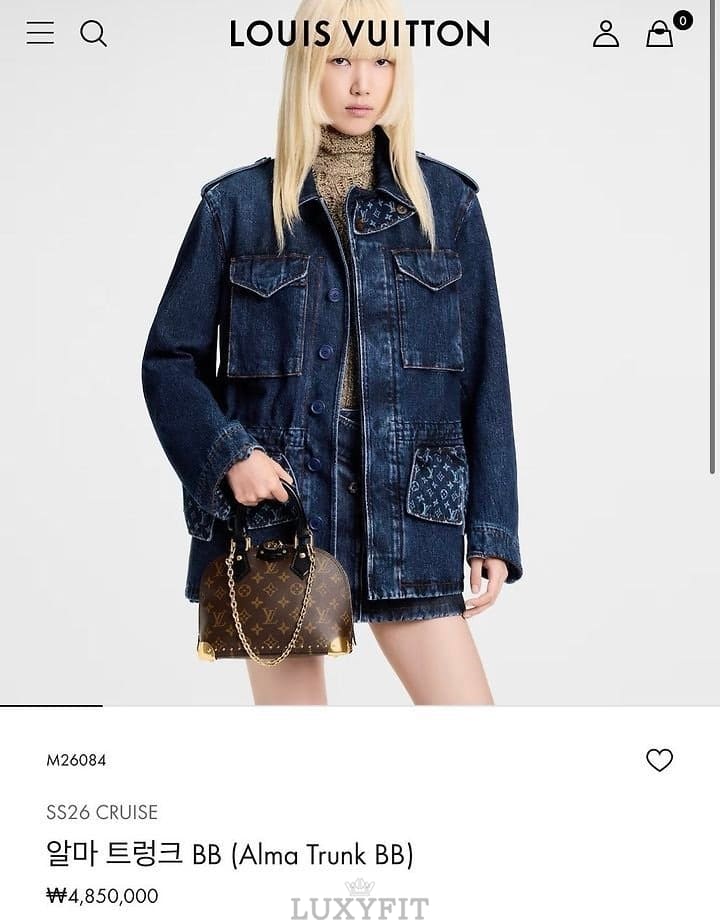This screenshot has height=924, width=720.
Task: Open the search magnifier
Action: tap(93, 34)
